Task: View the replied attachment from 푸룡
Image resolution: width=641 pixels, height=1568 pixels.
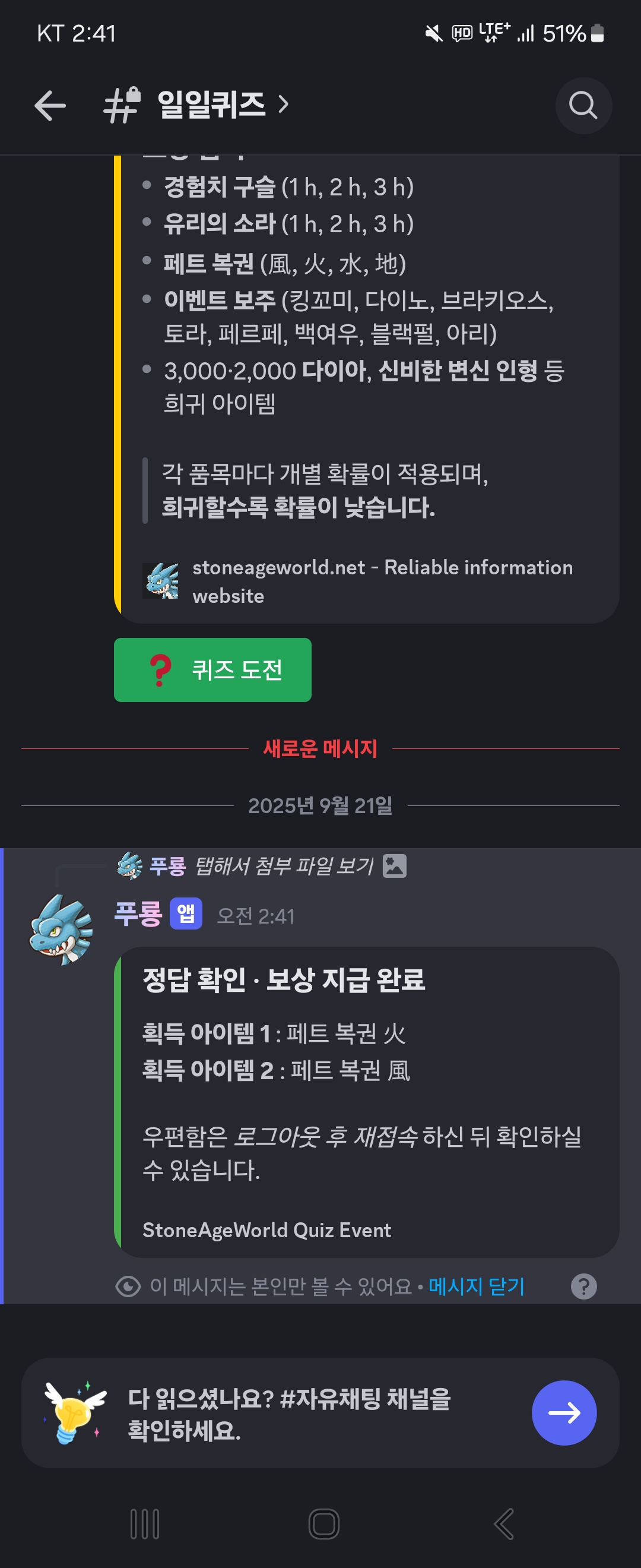Action: coord(283,865)
